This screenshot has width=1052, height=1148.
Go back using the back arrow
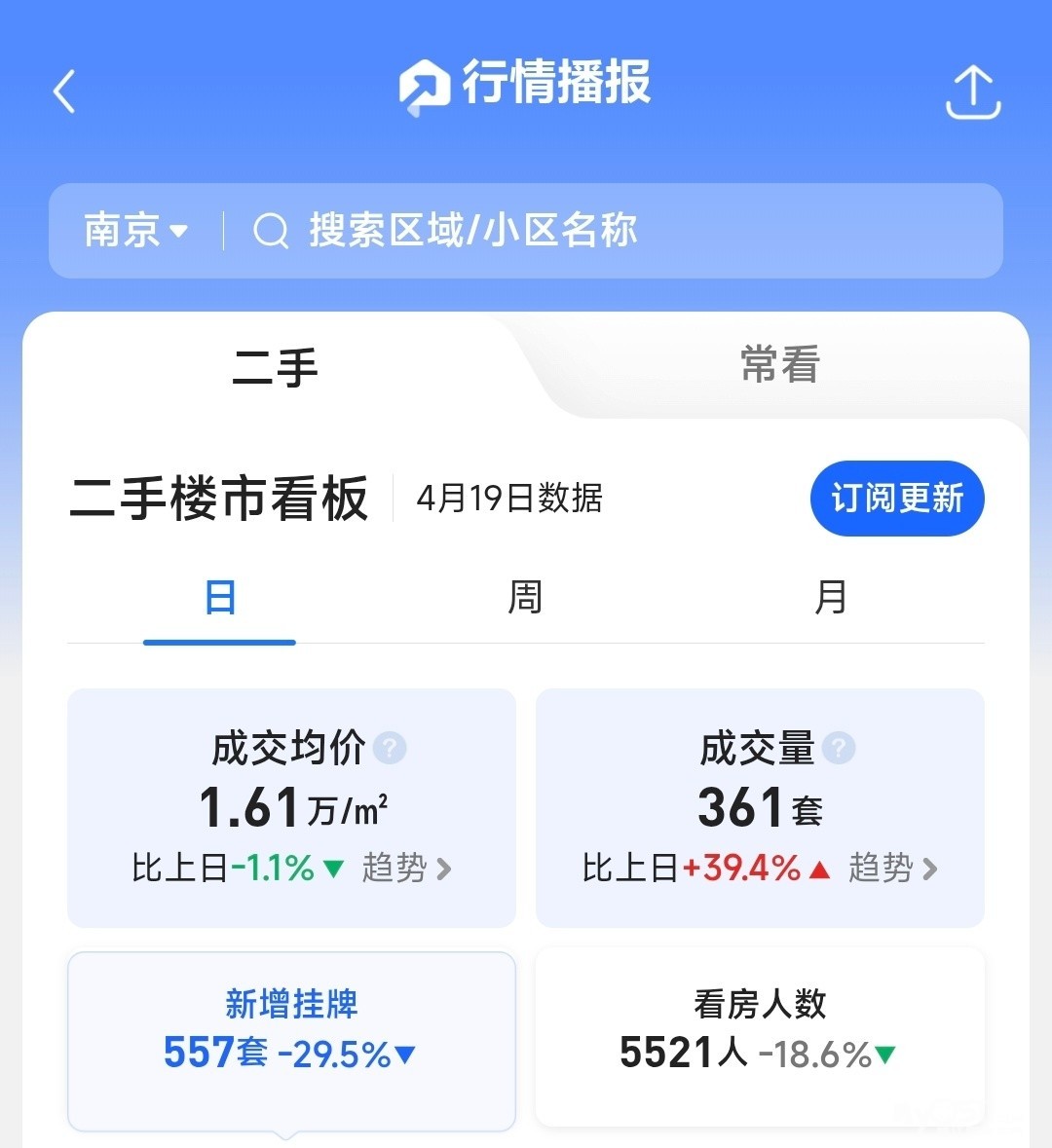[64, 93]
